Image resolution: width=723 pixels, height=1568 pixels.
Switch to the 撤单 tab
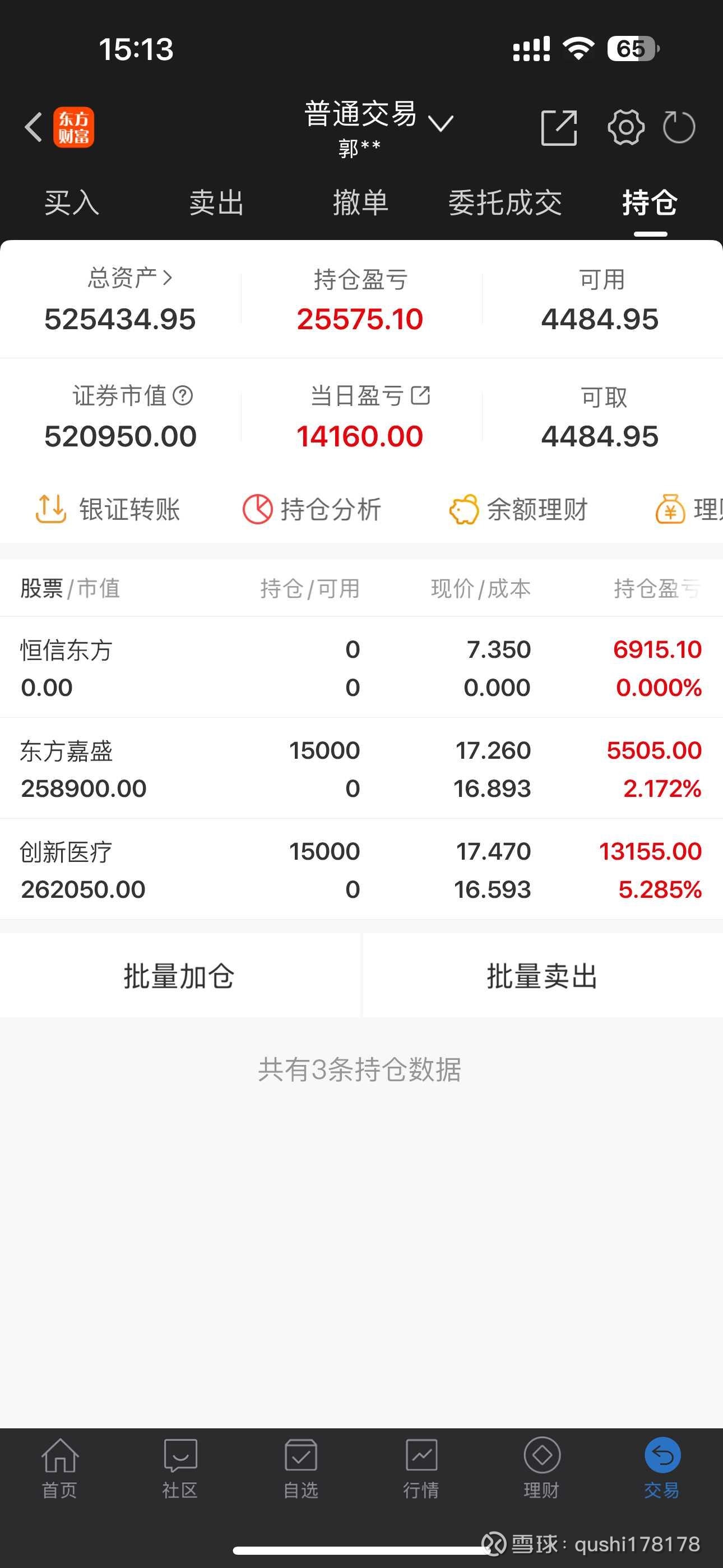[x=361, y=202]
